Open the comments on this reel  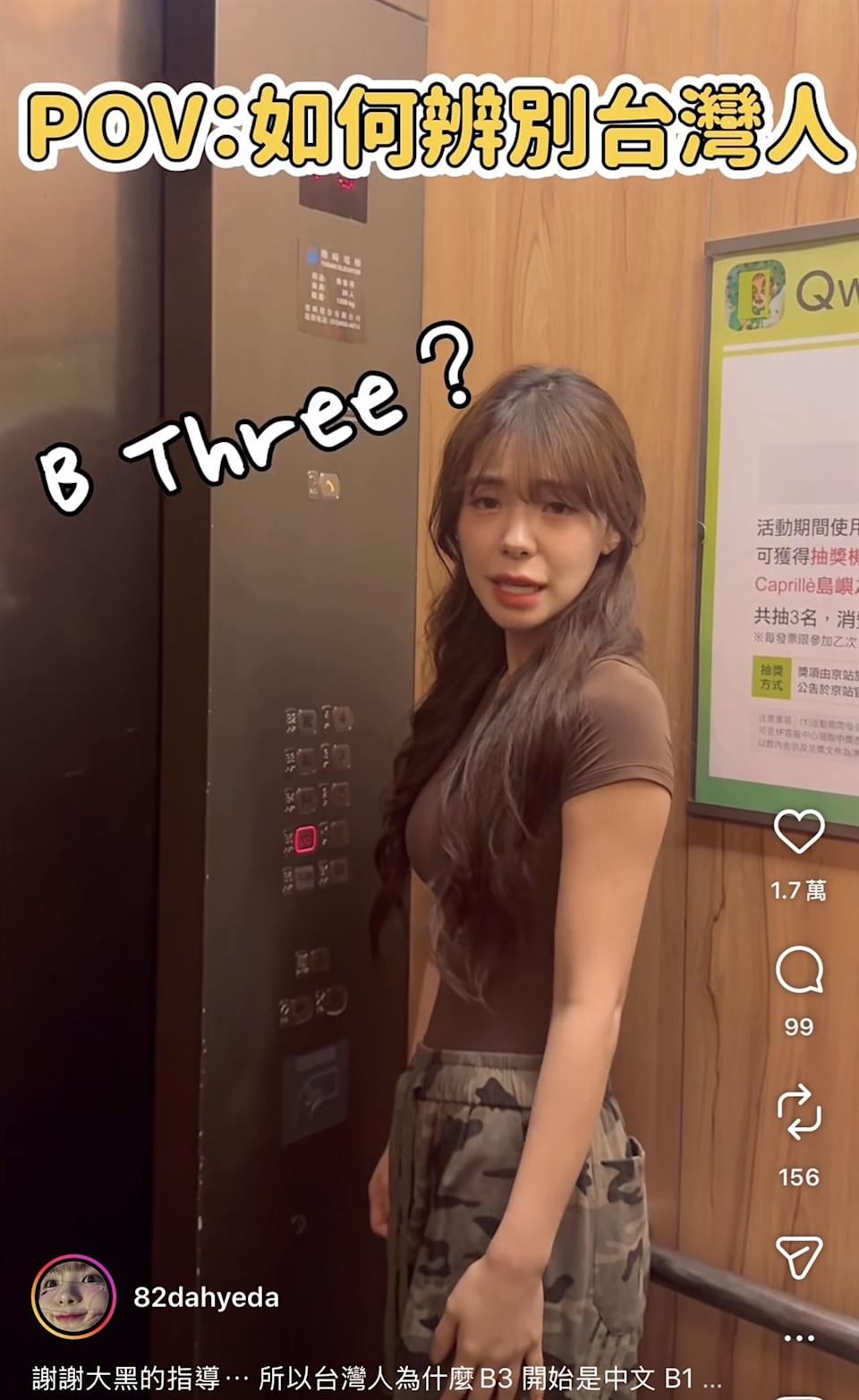coord(798,971)
